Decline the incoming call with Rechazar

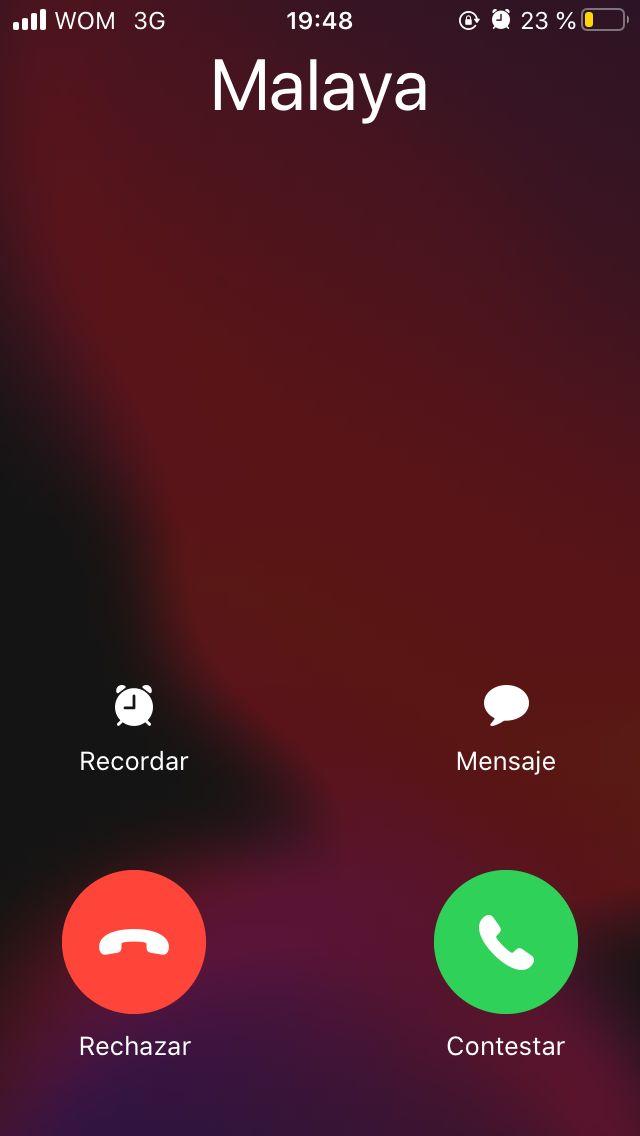click(134, 942)
